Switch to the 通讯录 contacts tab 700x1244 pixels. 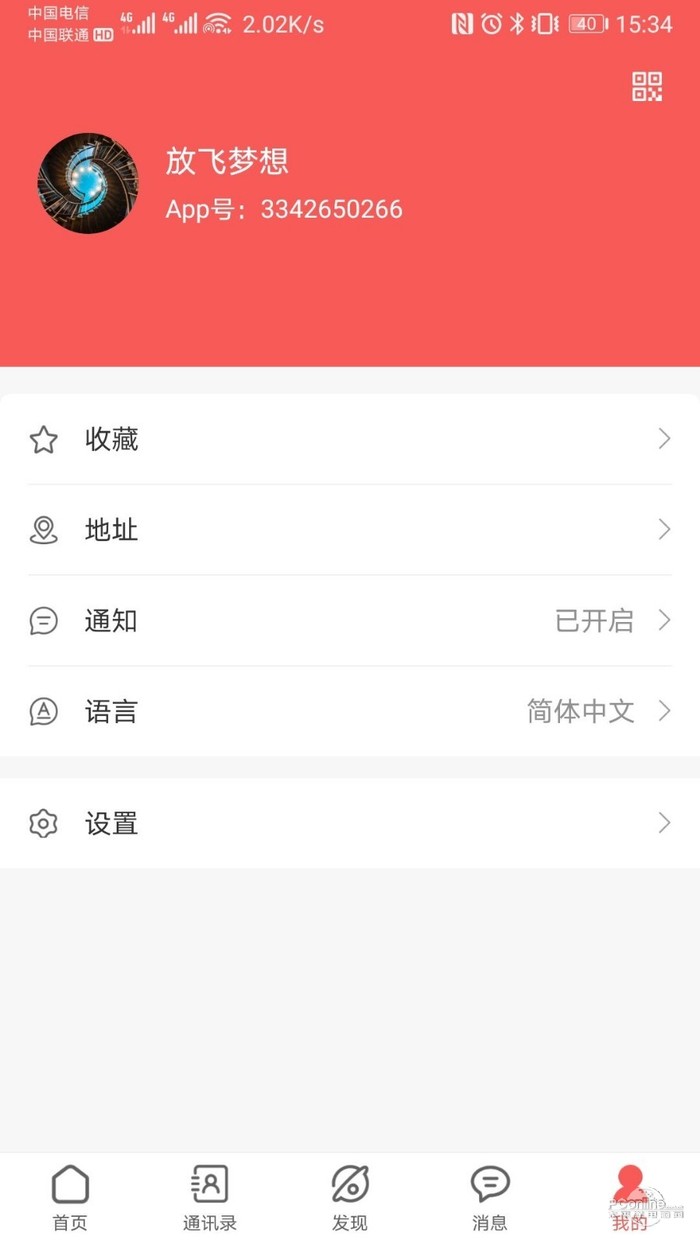click(x=210, y=1197)
